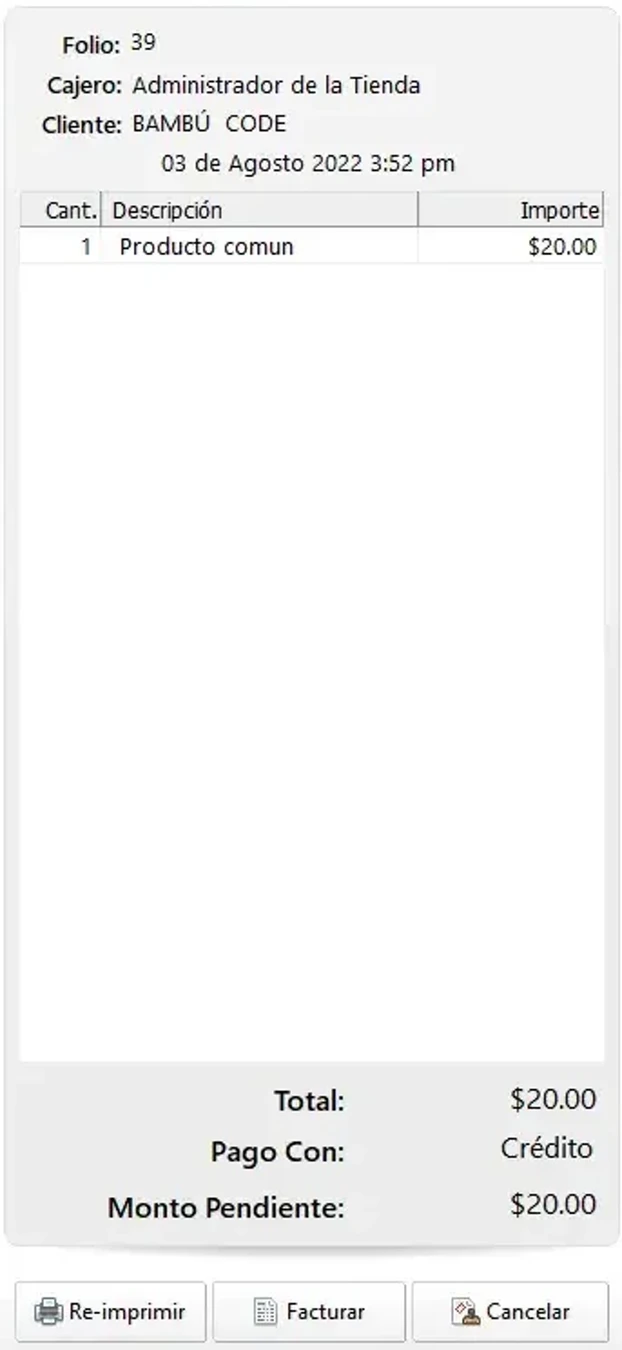622x1350 pixels.
Task: Tap the Re-imprimir button
Action: point(110,1311)
